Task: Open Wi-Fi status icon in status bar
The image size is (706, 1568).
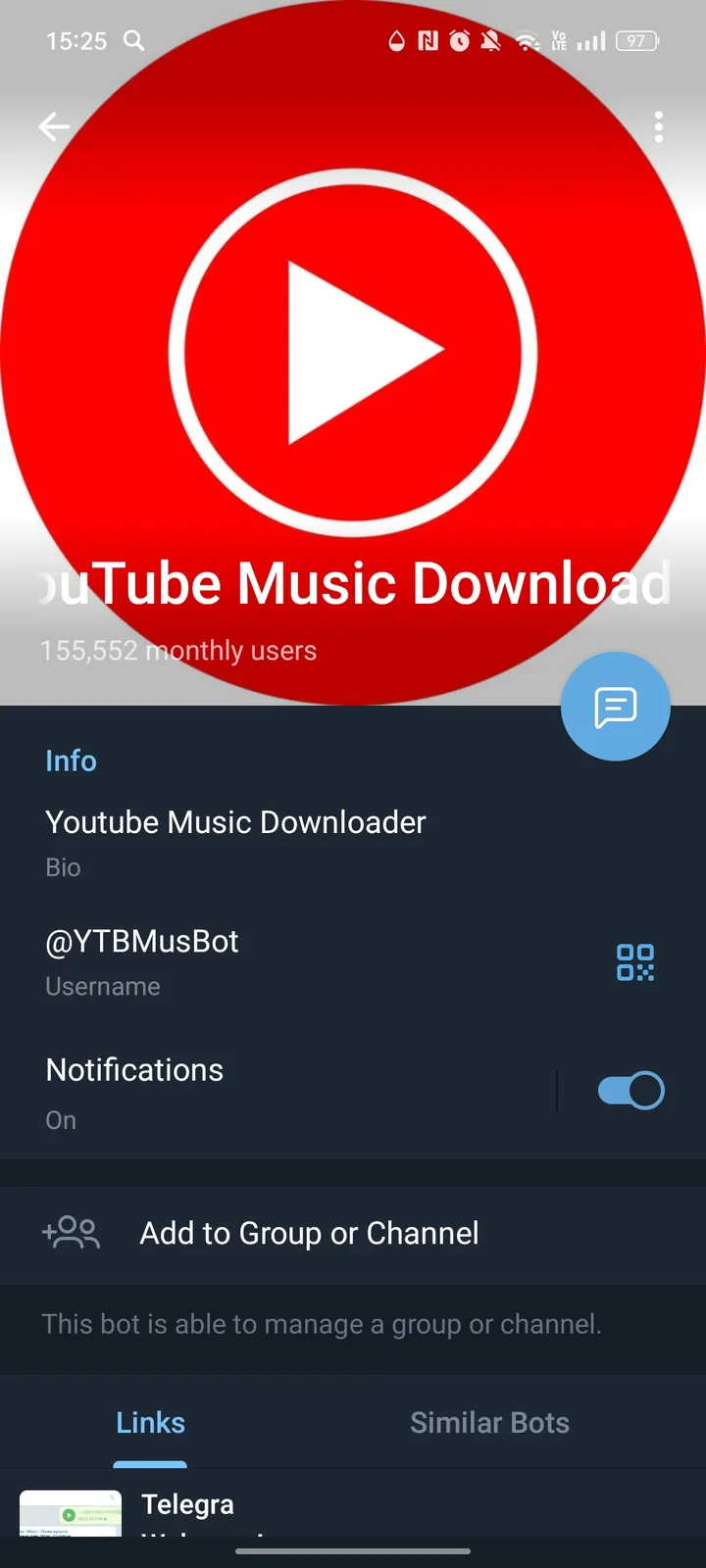Action: 529,41
